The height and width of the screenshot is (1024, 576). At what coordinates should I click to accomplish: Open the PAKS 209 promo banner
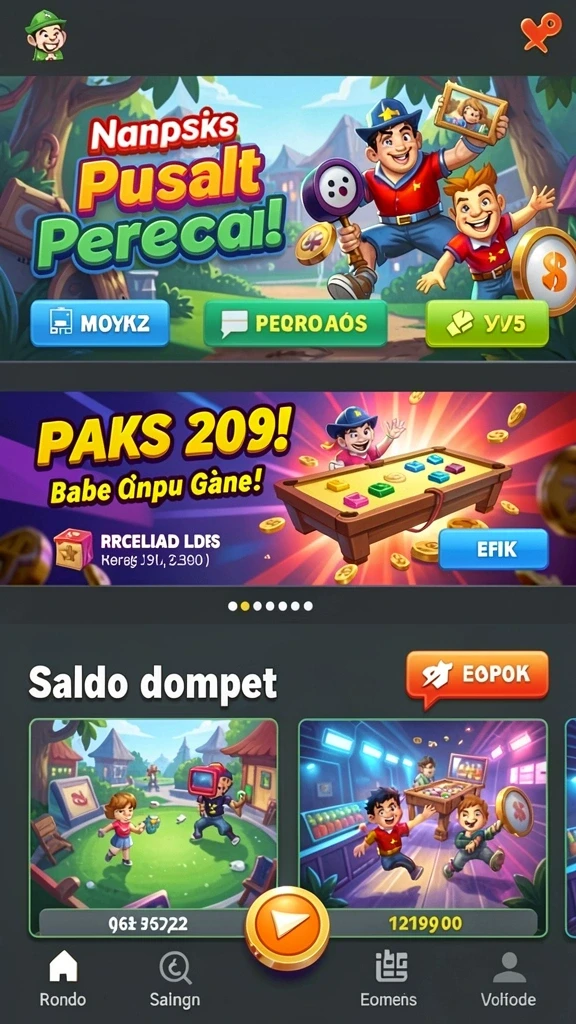[288, 488]
